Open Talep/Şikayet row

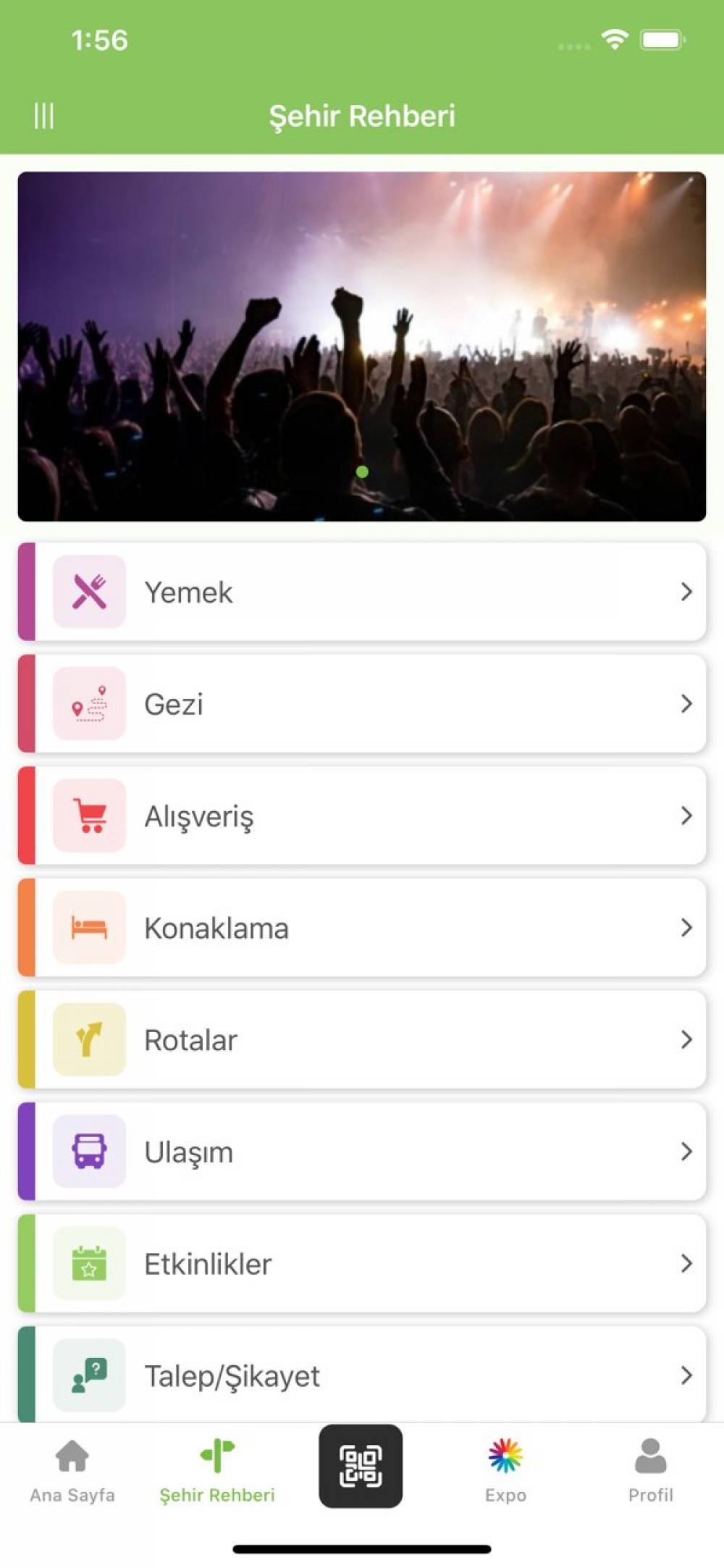click(x=362, y=1375)
